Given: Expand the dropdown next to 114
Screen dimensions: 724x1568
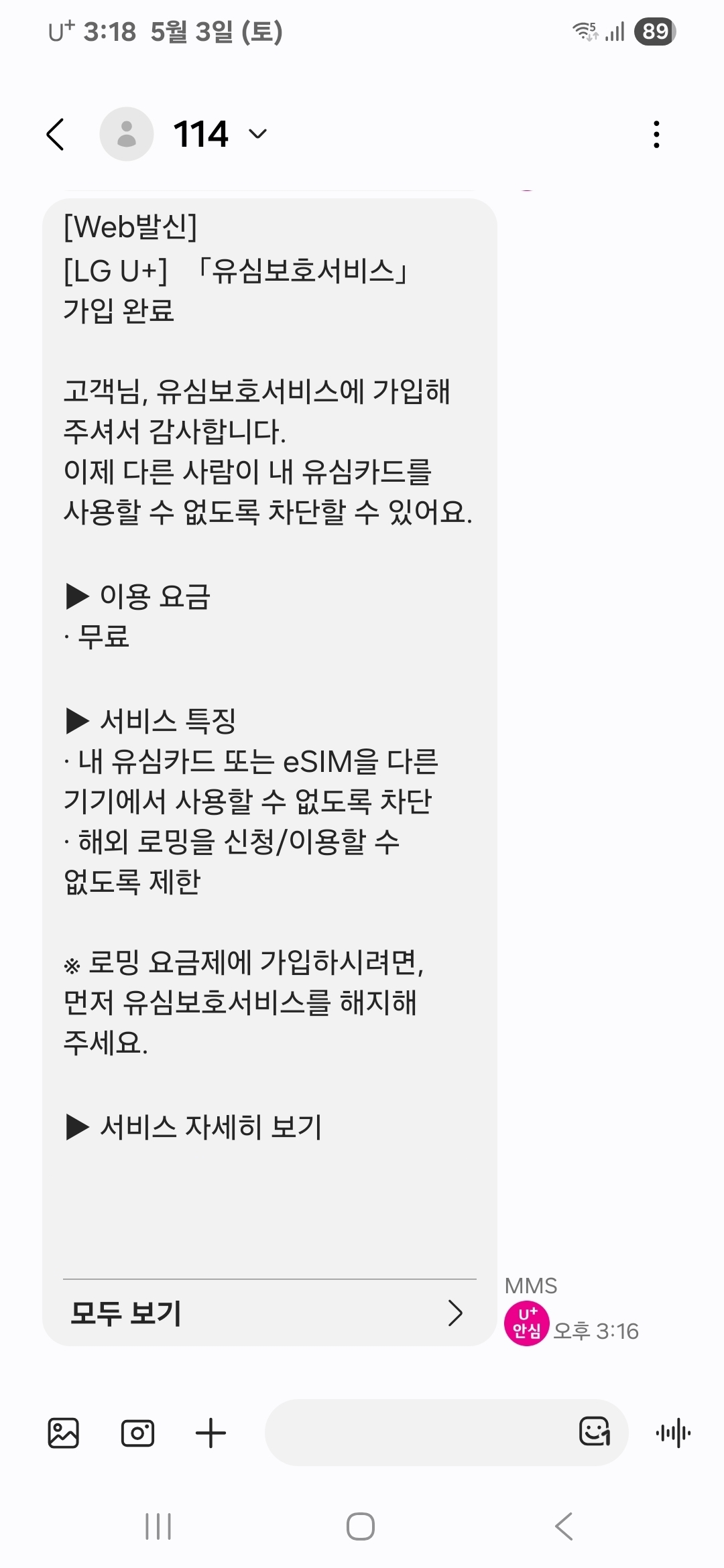Looking at the screenshot, I should click(x=257, y=133).
